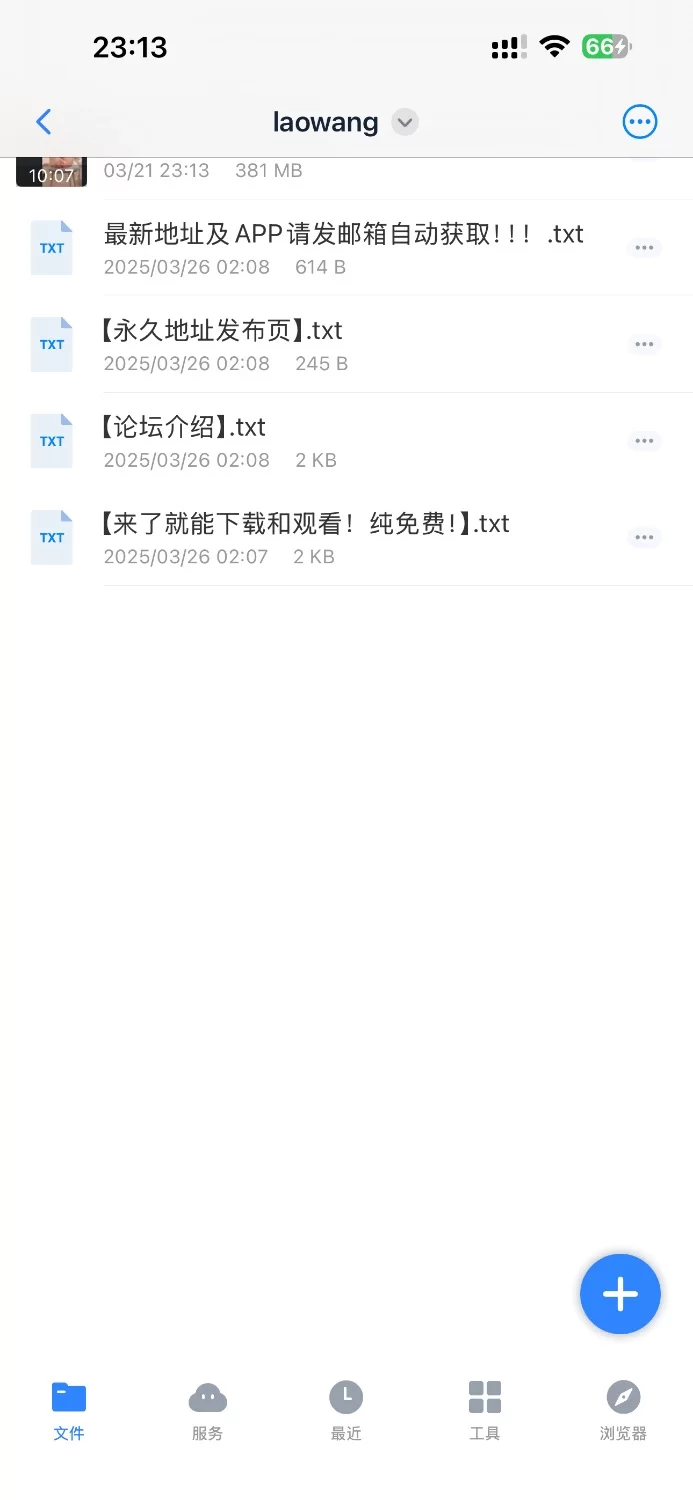Open the 【论坛介绍】.txt file

[x=184, y=428]
